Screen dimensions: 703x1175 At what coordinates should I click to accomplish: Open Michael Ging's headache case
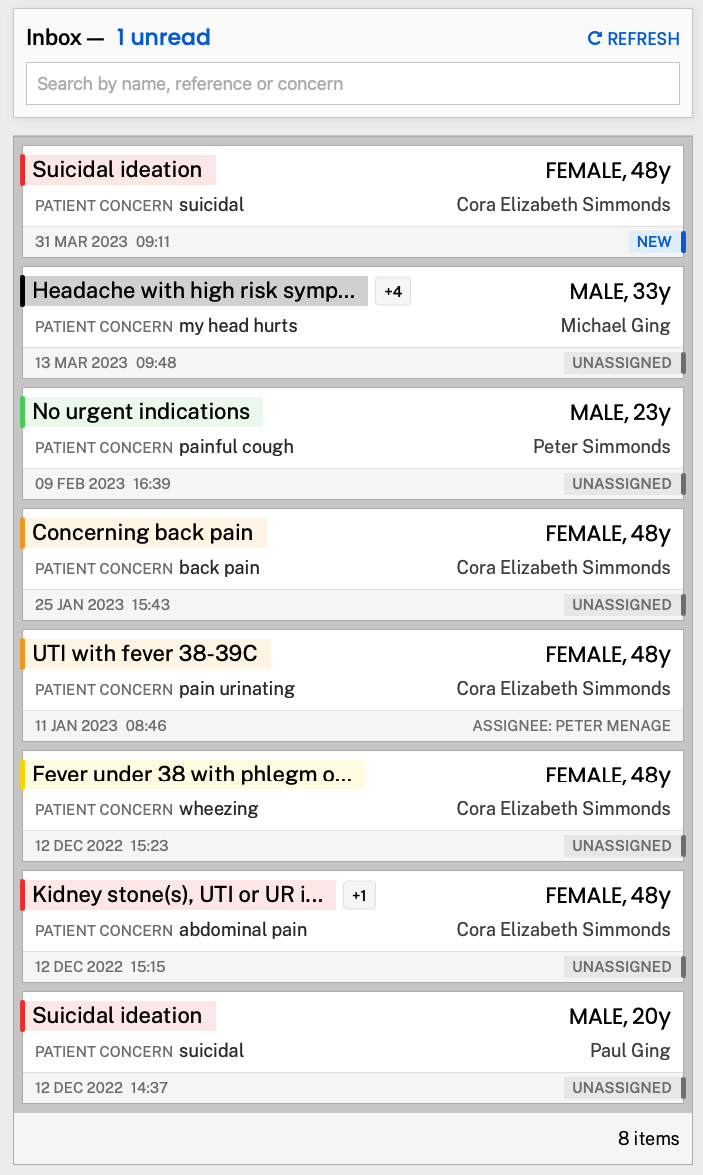[x=352, y=322]
